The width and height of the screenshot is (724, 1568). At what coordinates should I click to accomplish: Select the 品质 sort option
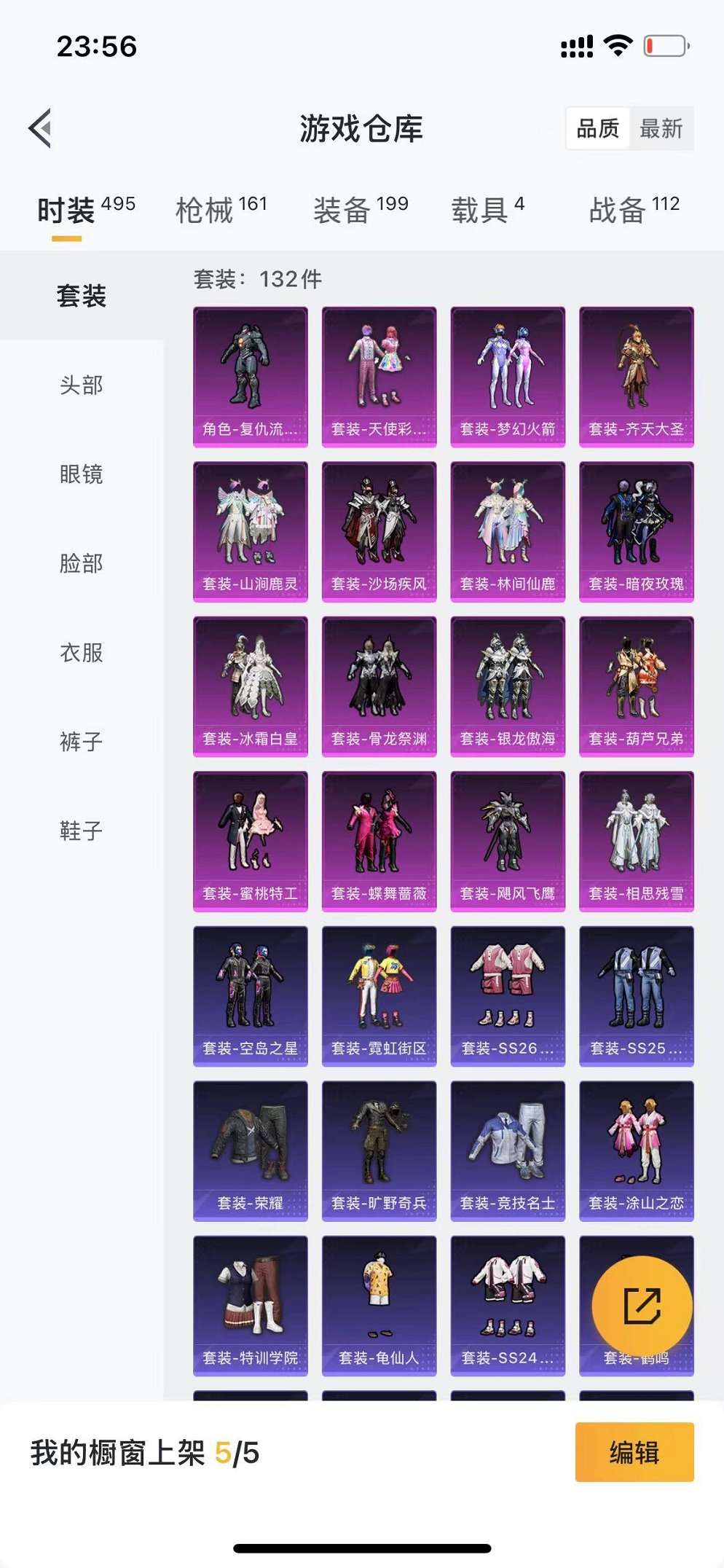pos(598,129)
